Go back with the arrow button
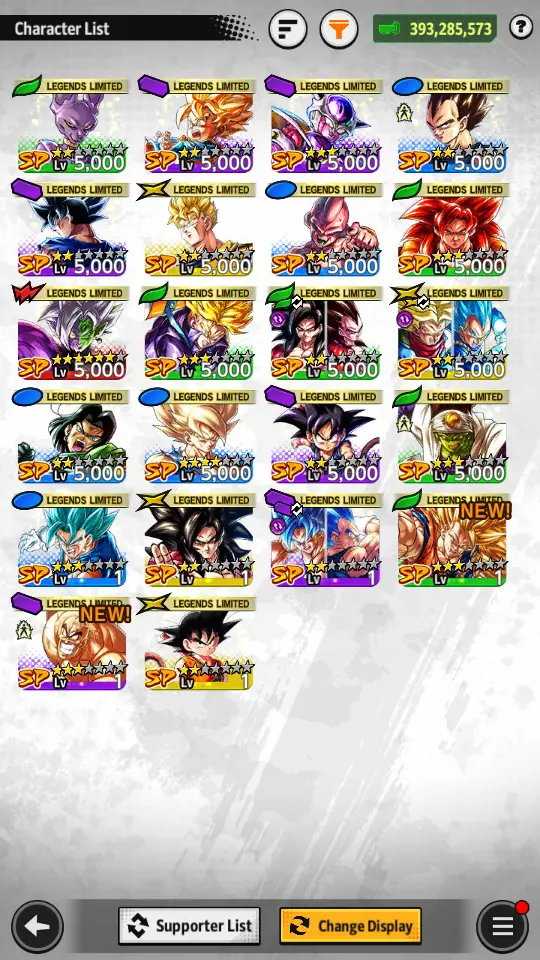 pyautogui.click(x=37, y=926)
